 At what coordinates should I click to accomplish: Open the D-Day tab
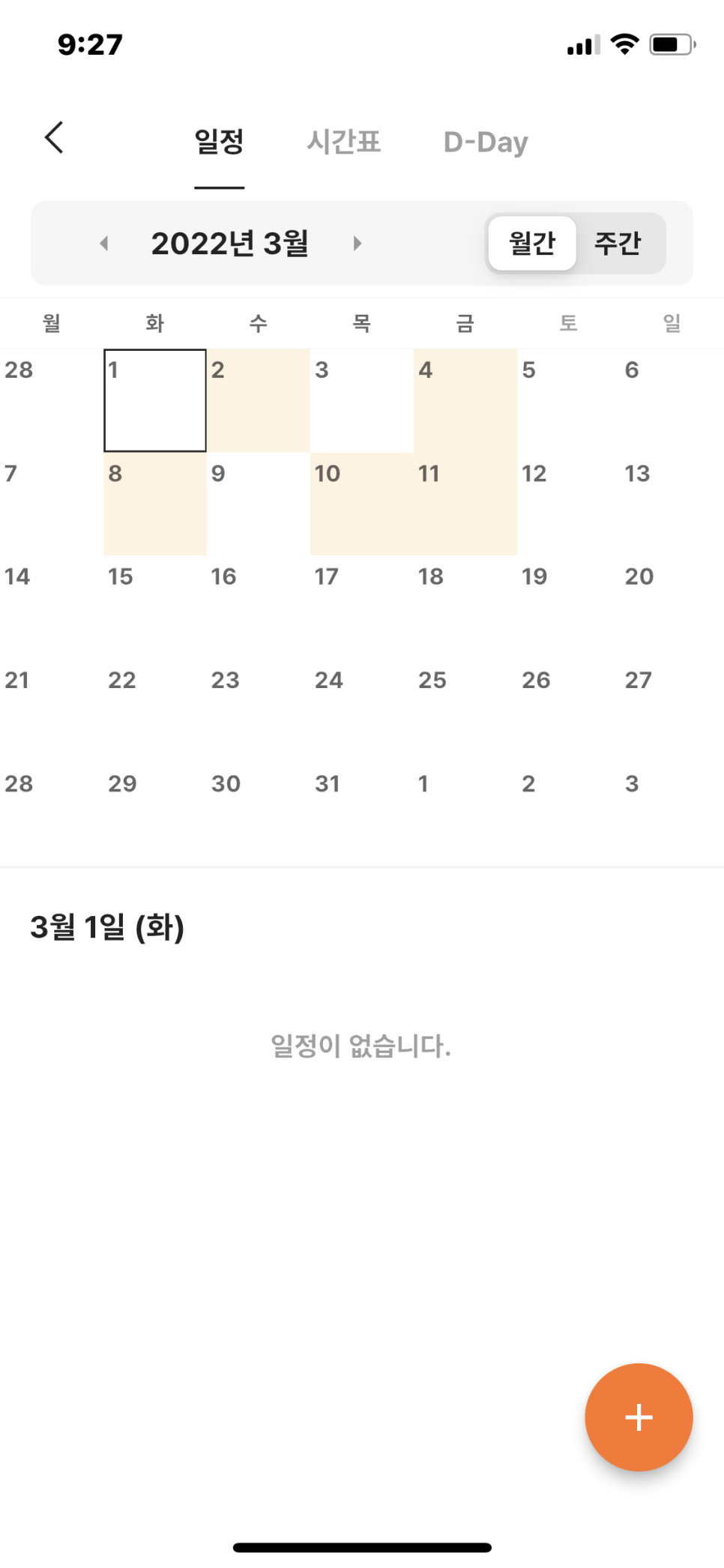pos(486,142)
